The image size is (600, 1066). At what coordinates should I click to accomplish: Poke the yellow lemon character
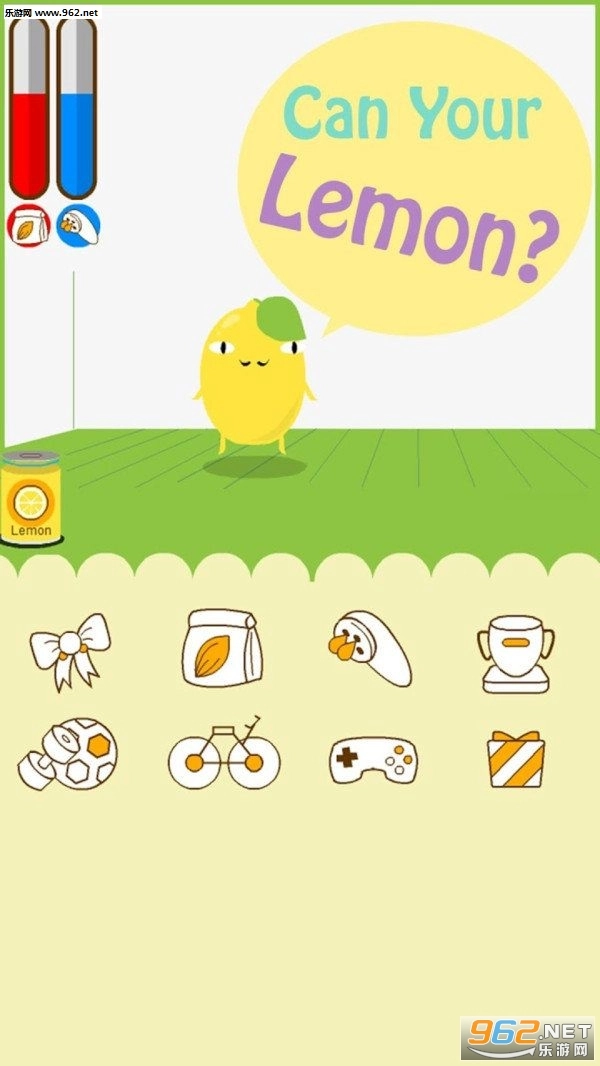254,375
